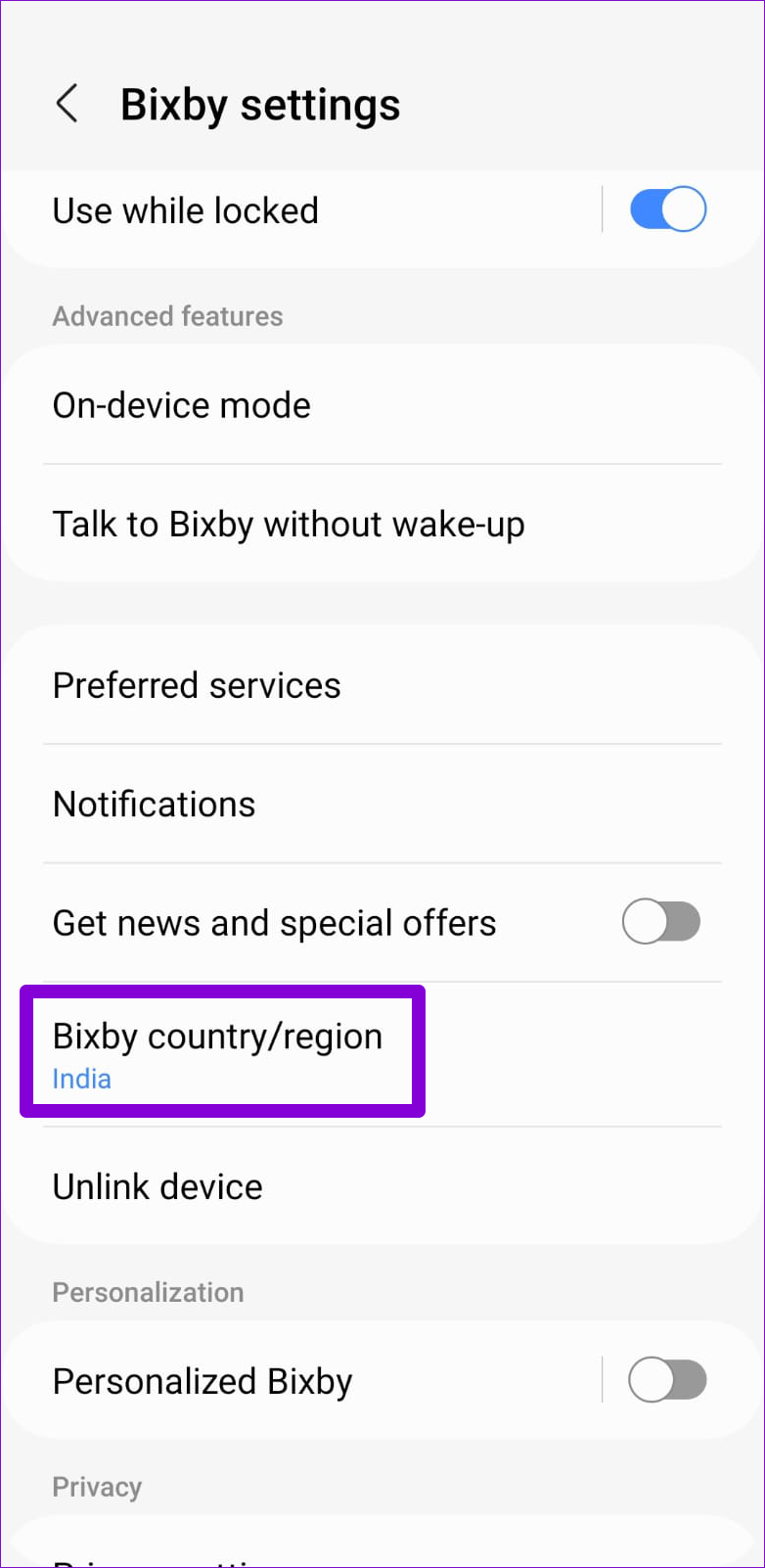This screenshot has width=765, height=1568.
Task: Turn on Personalized Bixby switch
Action: click(667, 1380)
